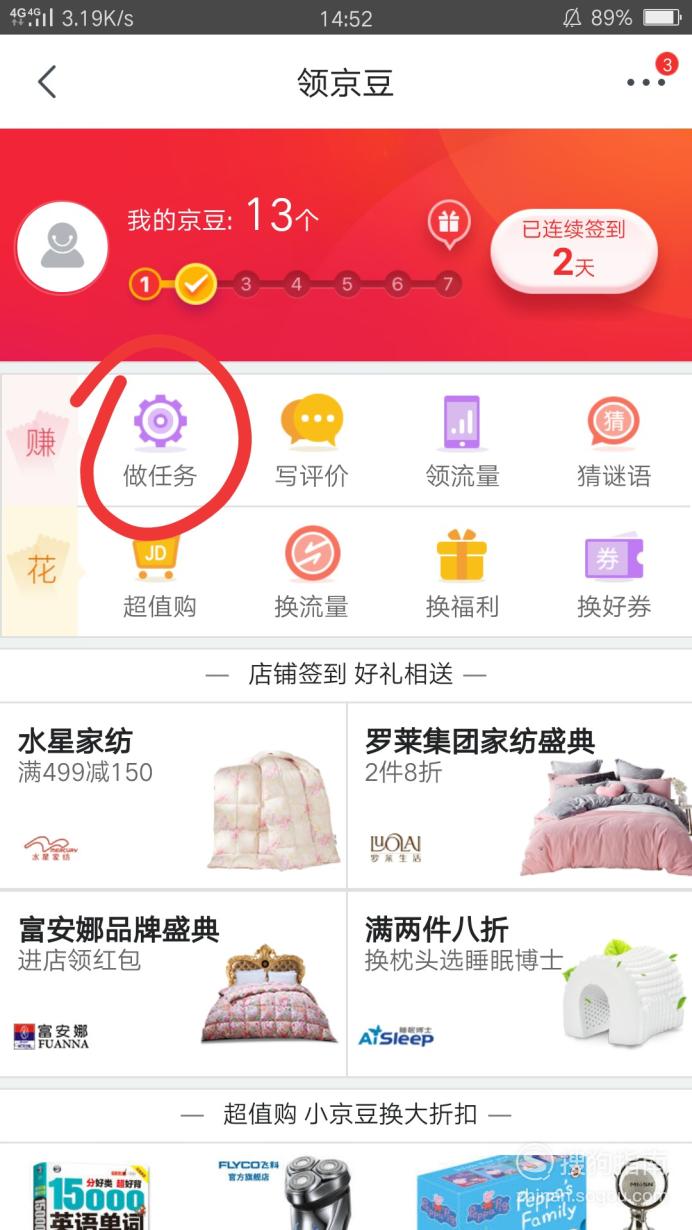Open 猜谜语 riddle game
The height and width of the screenshot is (1230, 692).
613,441
